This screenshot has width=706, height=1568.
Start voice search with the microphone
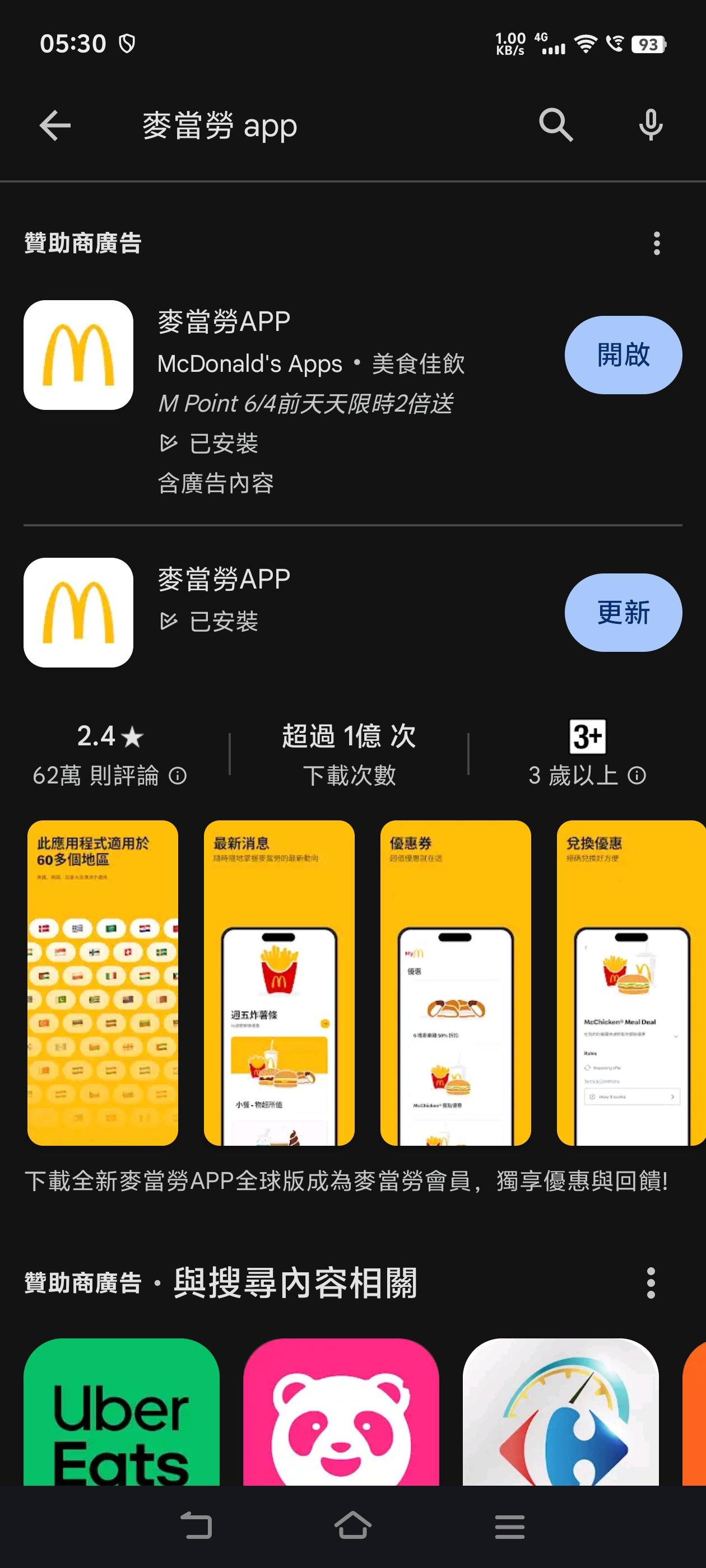(x=650, y=125)
